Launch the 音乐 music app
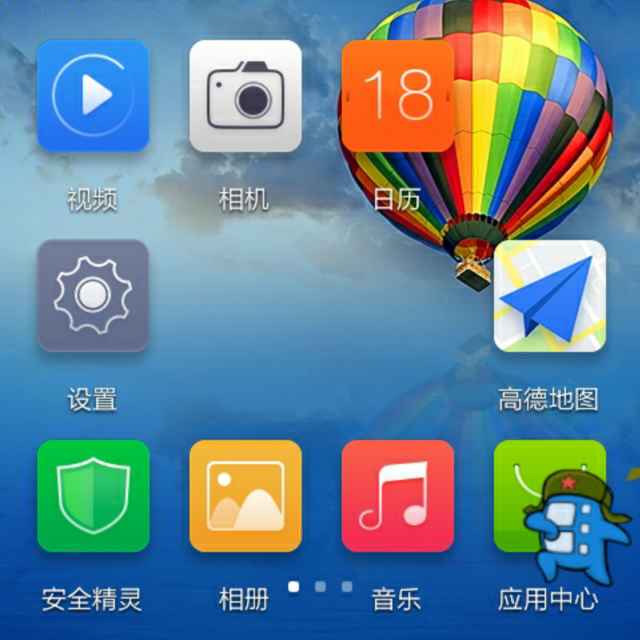This screenshot has width=640, height=640. 397,496
